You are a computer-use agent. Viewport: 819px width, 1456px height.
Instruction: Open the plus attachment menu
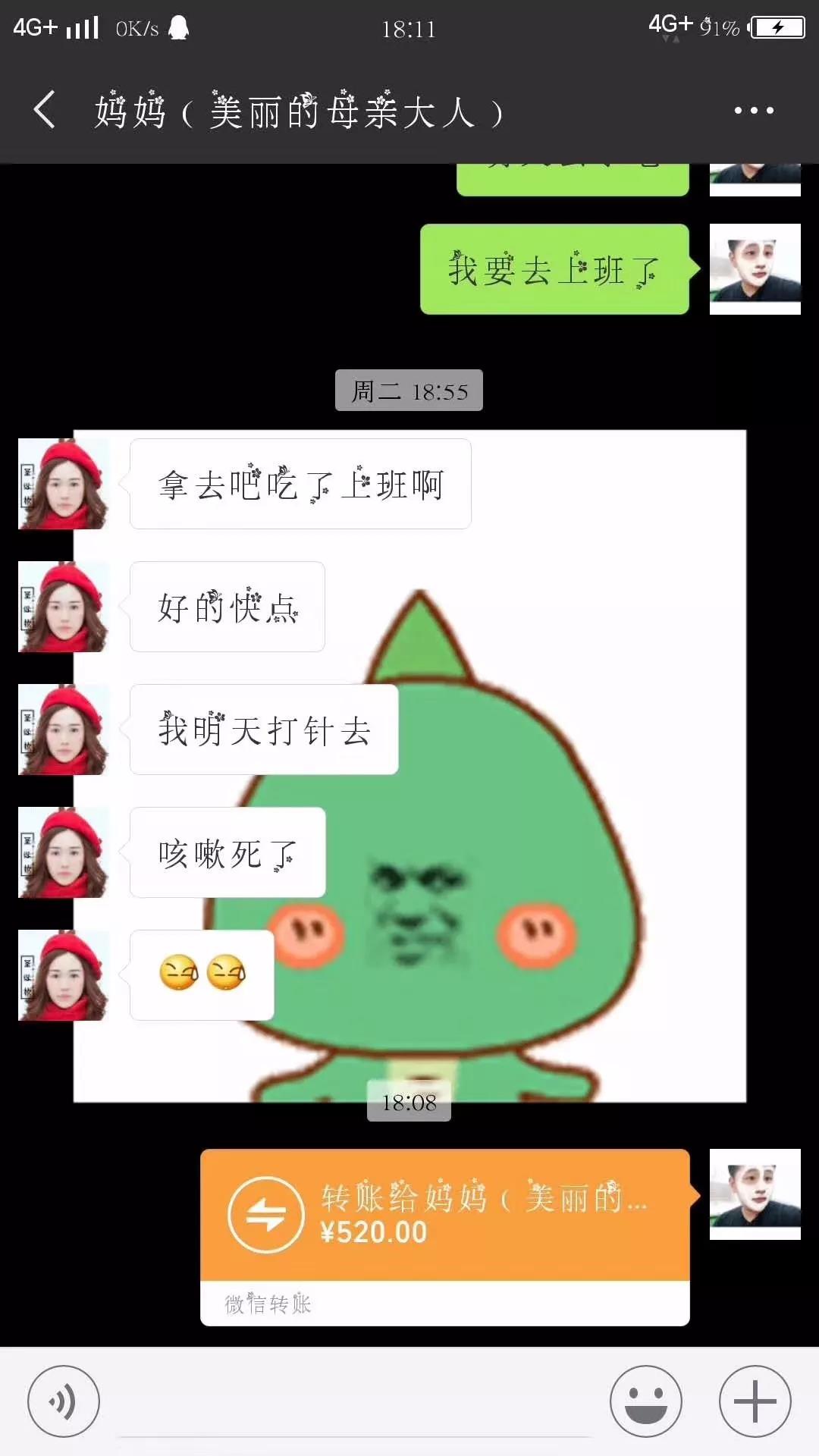(755, 1401)
